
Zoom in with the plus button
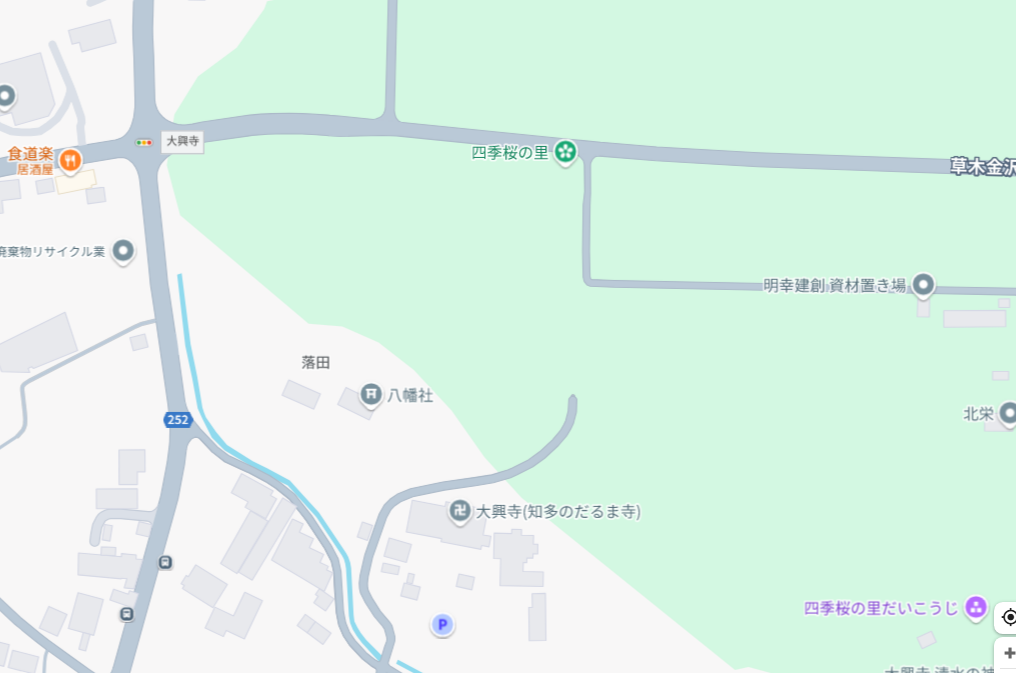1008,653
